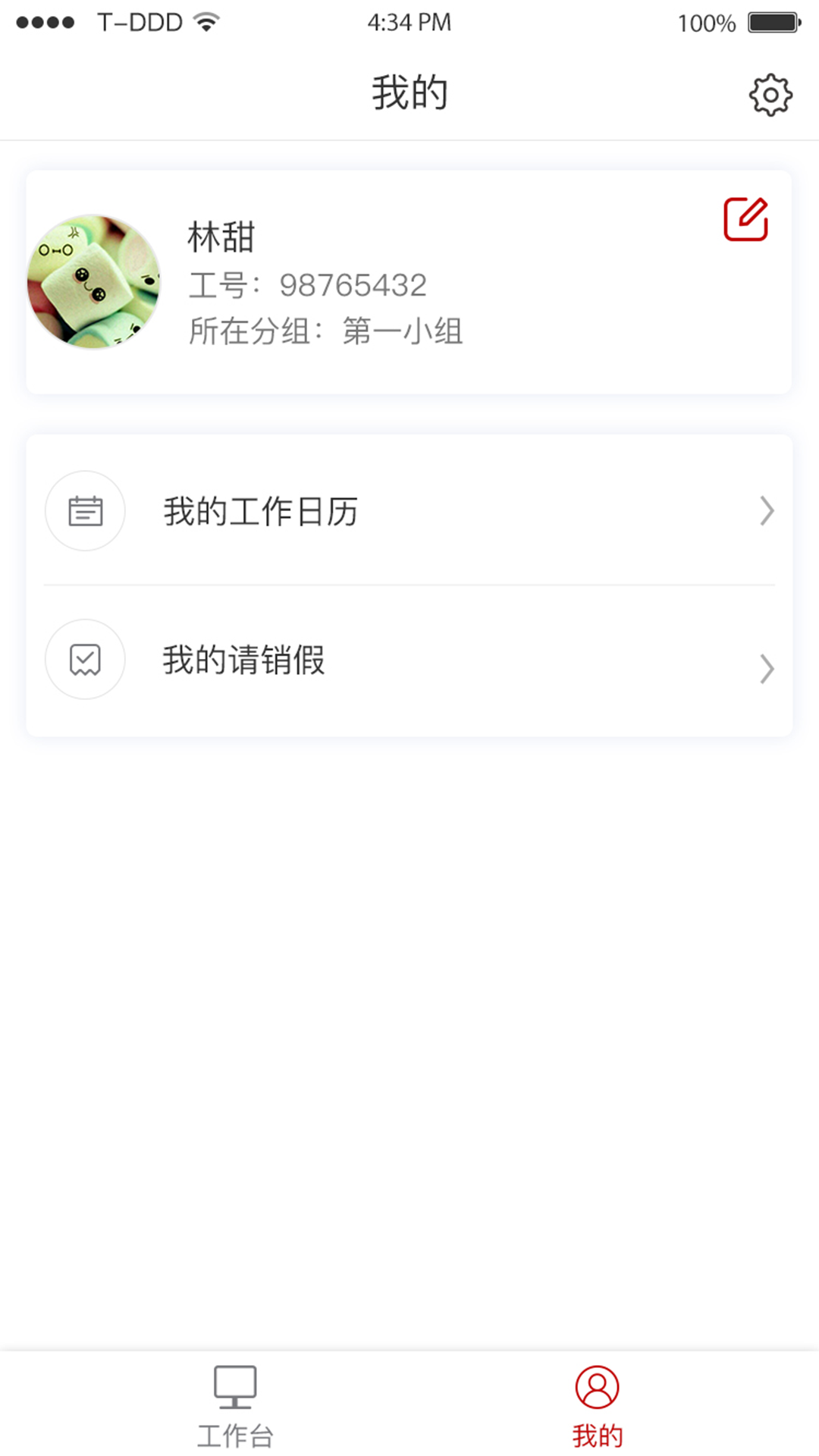Switch to the 工作台 tab

pos(235,1406)
